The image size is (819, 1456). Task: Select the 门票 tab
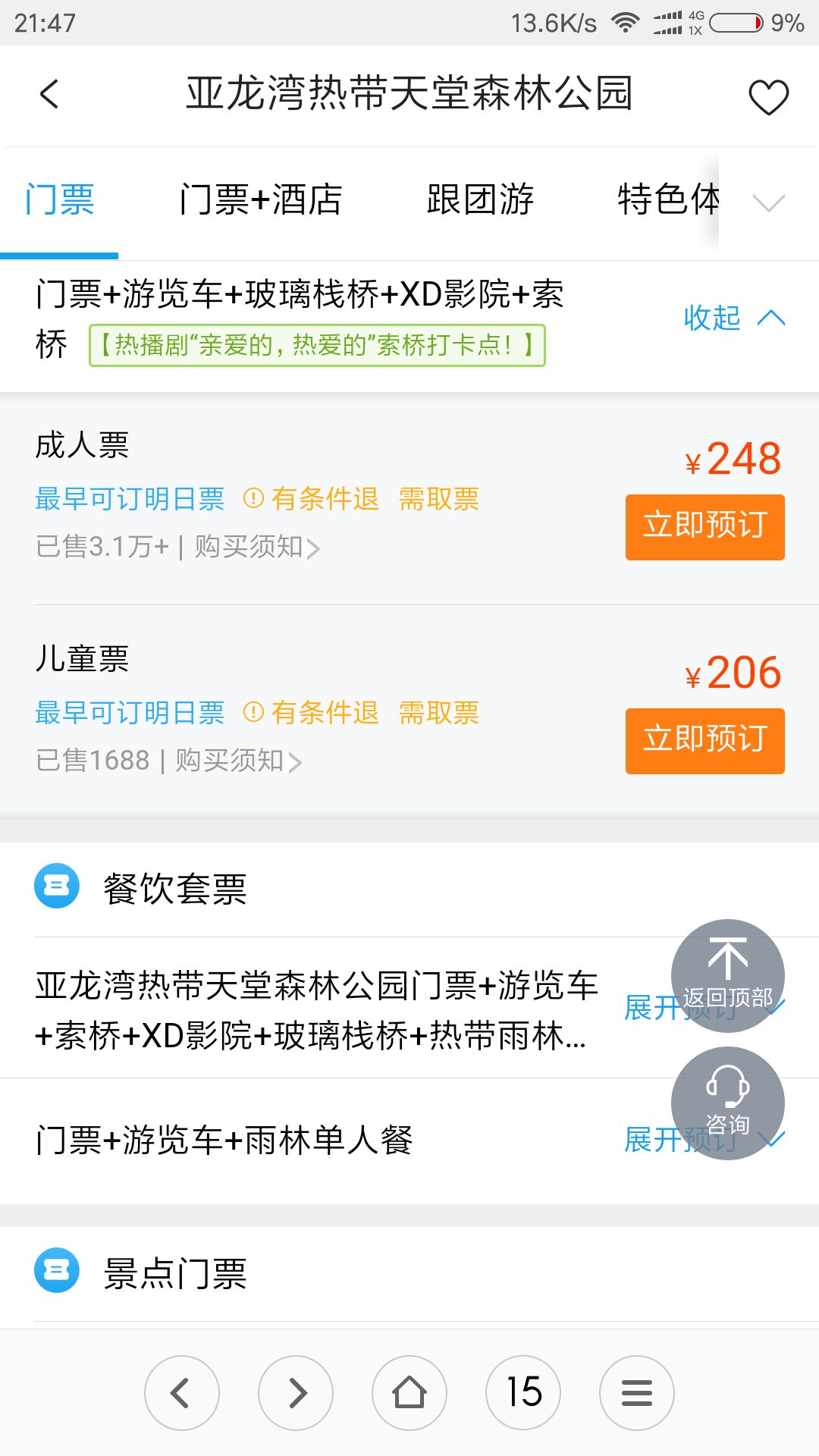click(x=59, y=200)
